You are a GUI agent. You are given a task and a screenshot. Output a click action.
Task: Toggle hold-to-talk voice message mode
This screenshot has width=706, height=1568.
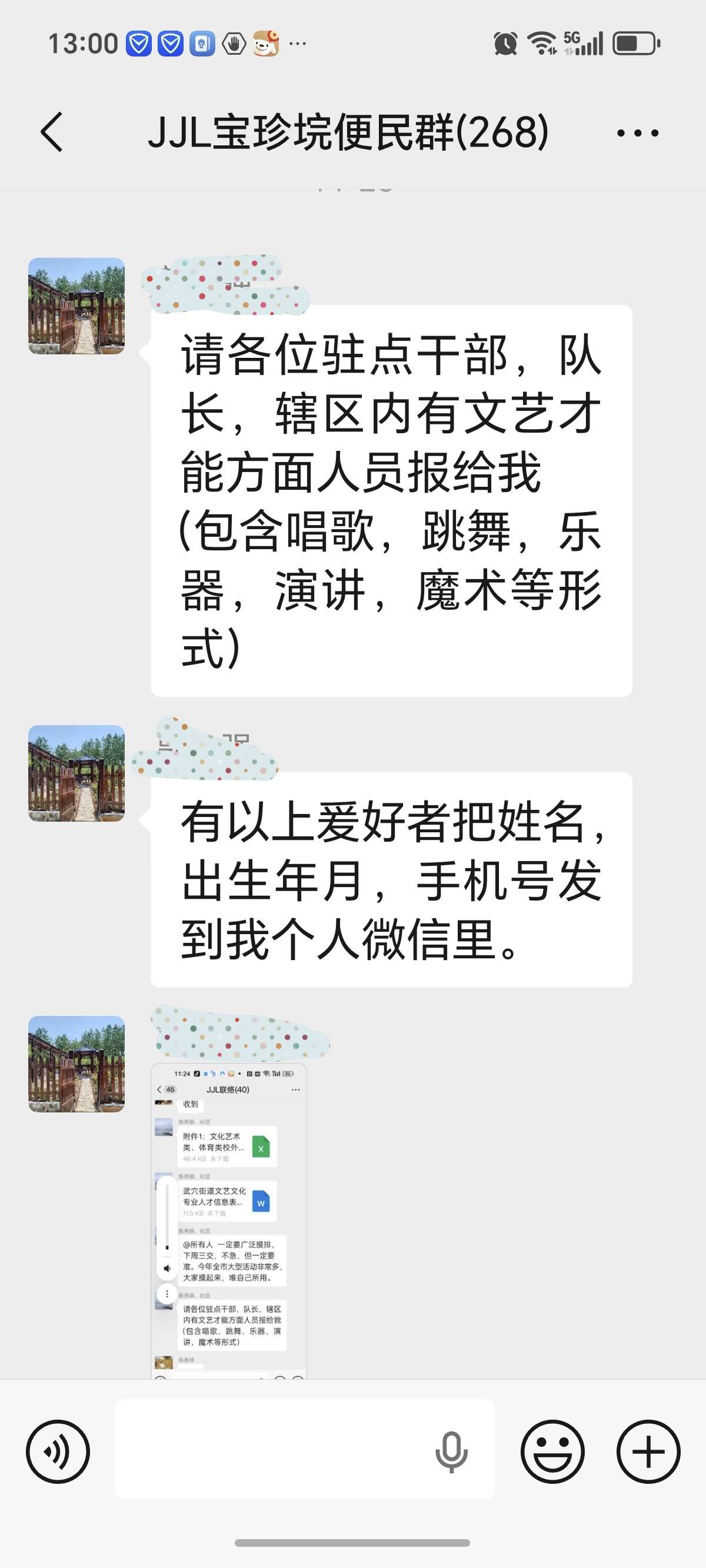click(x=58, y=1450)
